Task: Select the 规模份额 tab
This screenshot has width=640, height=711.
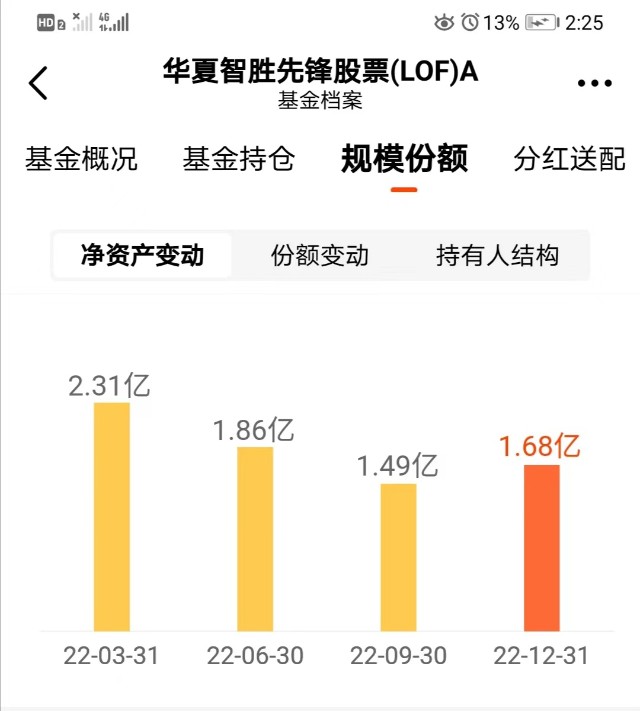Action: (x=404, y=159)
